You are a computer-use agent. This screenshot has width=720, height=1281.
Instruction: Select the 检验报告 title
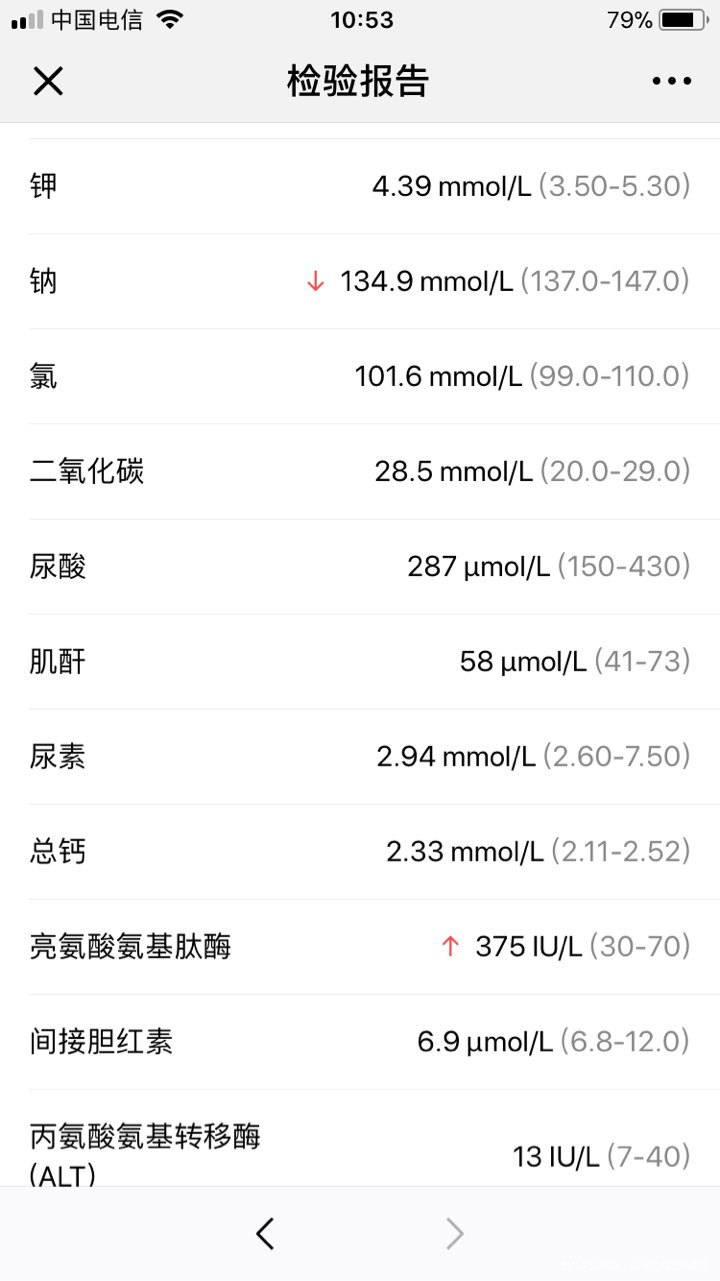click(x=360, y=81)
